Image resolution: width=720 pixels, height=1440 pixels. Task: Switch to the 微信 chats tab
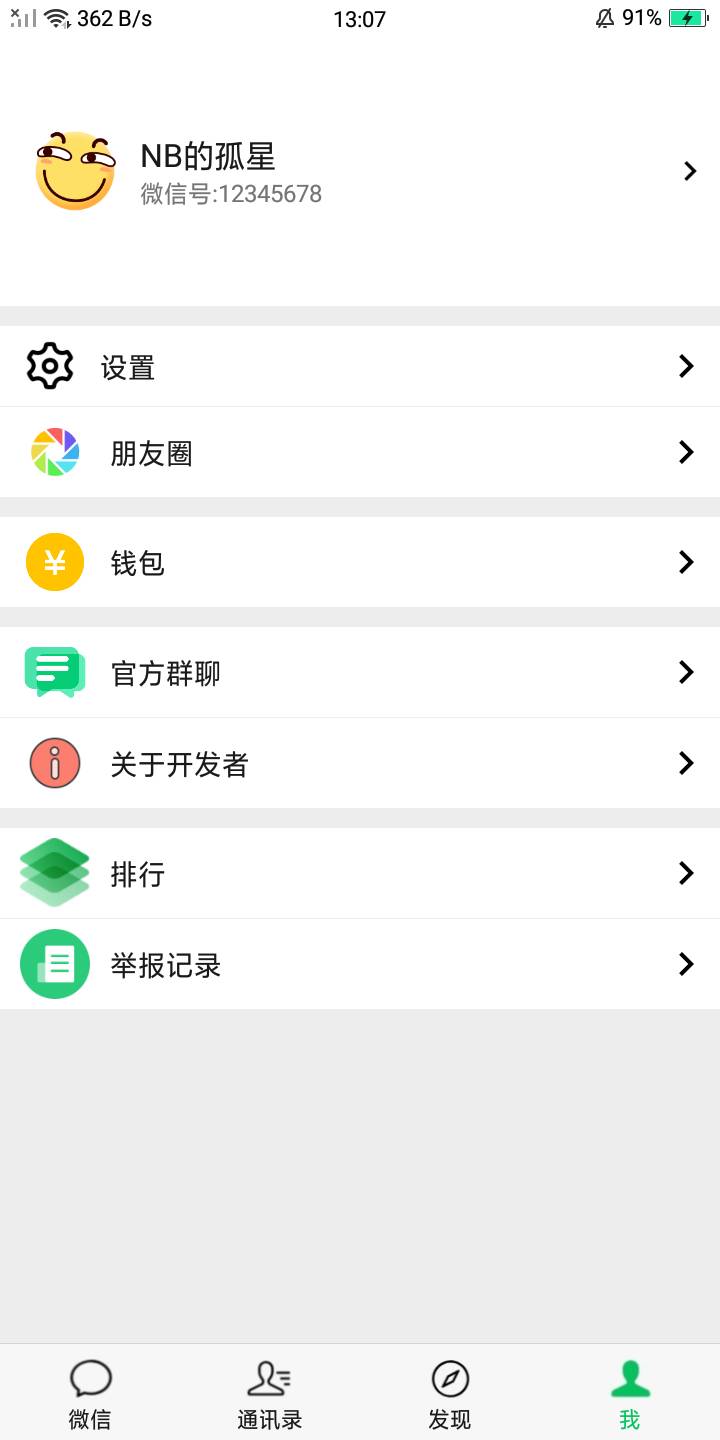[90, 1394]
